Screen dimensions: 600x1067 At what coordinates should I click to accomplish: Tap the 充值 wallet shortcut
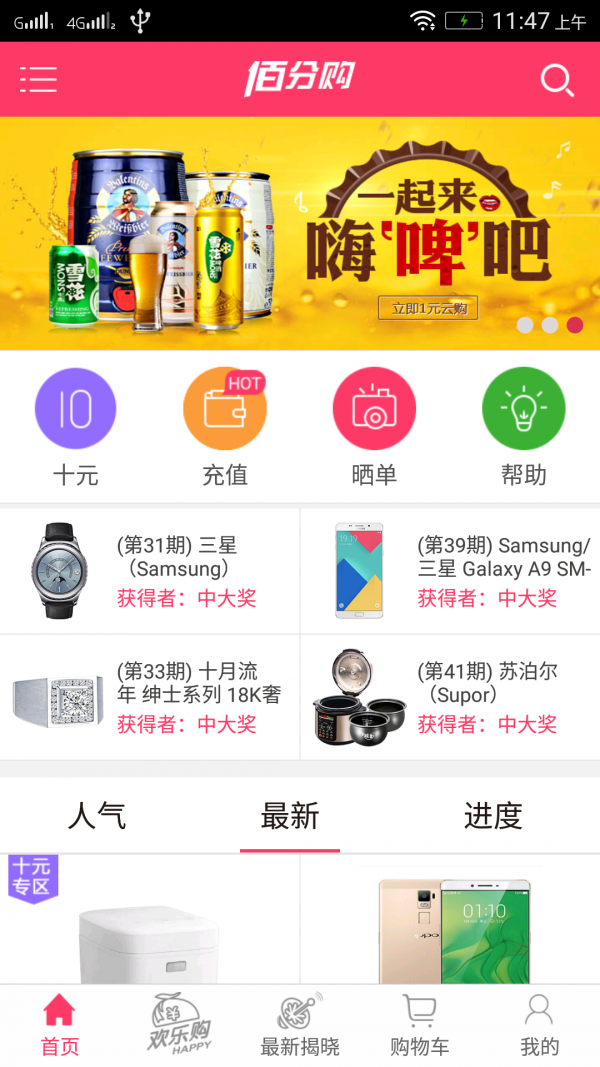coord(225,427)
